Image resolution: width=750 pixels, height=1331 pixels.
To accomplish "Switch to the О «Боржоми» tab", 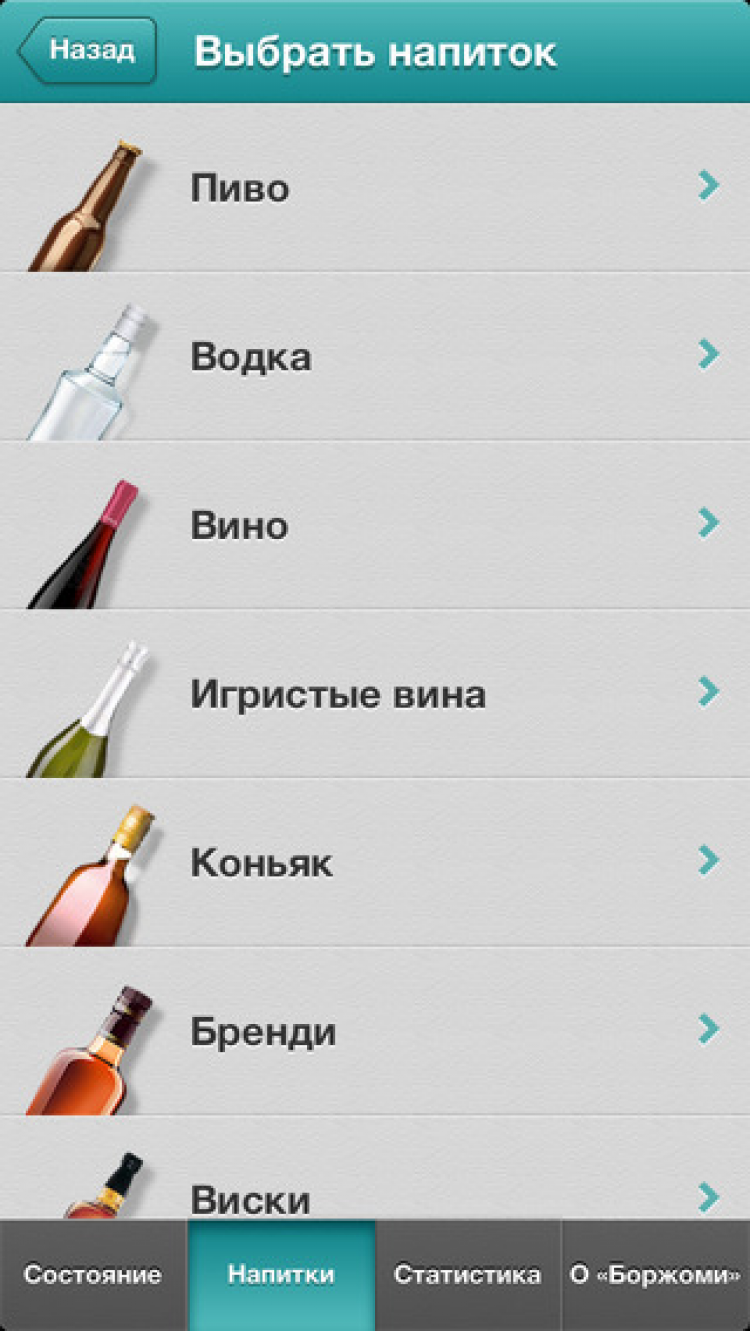I will click(655, 1275).
